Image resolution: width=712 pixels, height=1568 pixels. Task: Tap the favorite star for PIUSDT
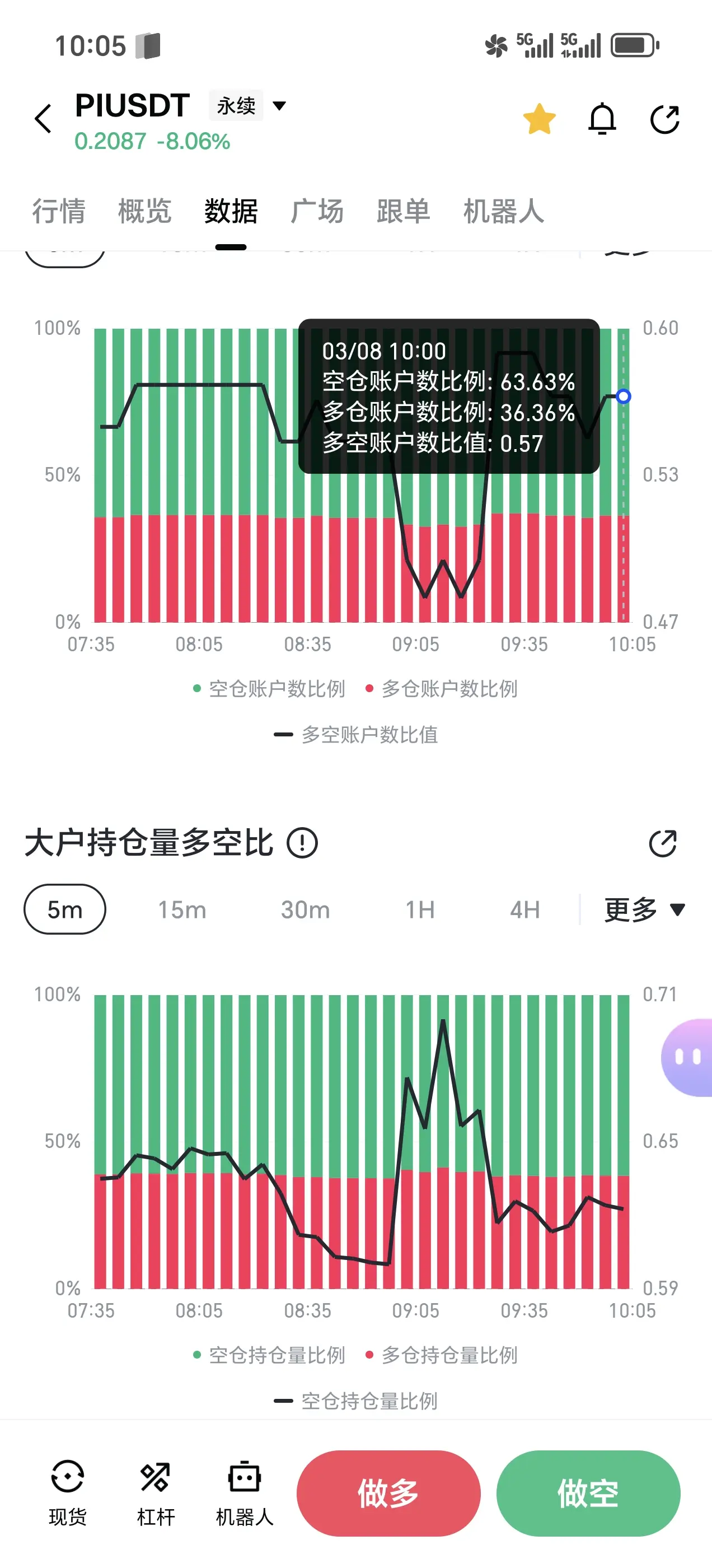(539, 118)
